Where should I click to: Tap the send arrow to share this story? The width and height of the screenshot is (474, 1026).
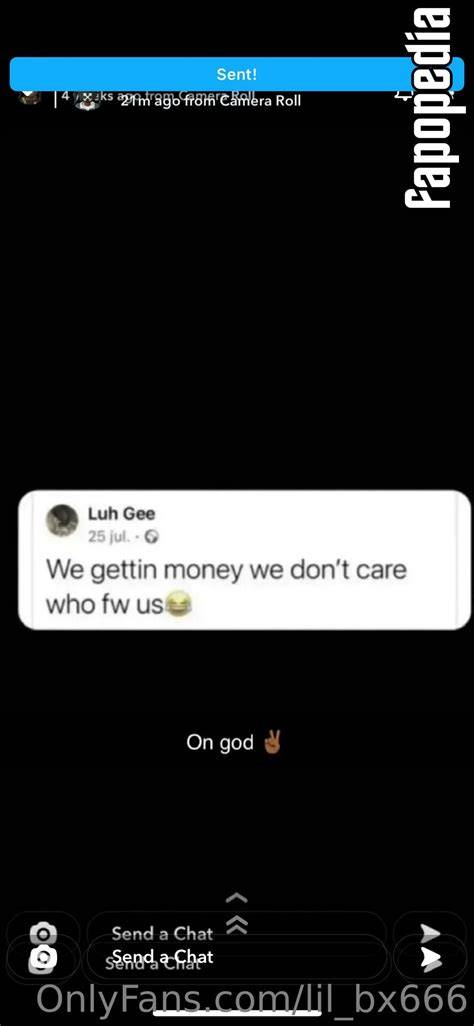431,958
